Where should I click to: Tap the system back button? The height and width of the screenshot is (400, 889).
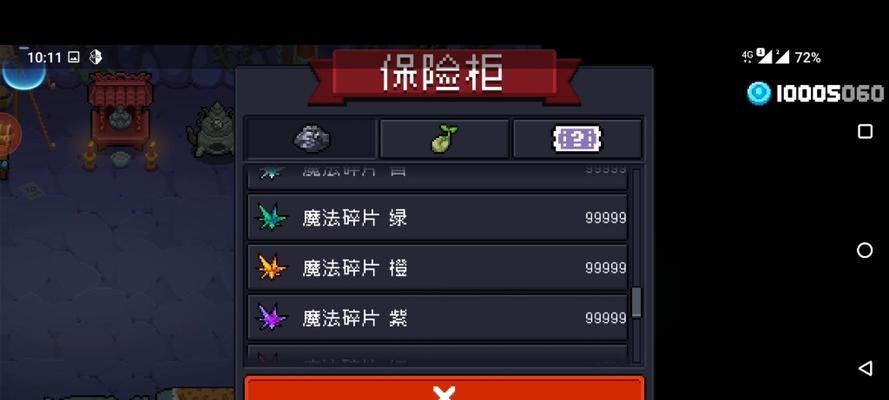865,369
